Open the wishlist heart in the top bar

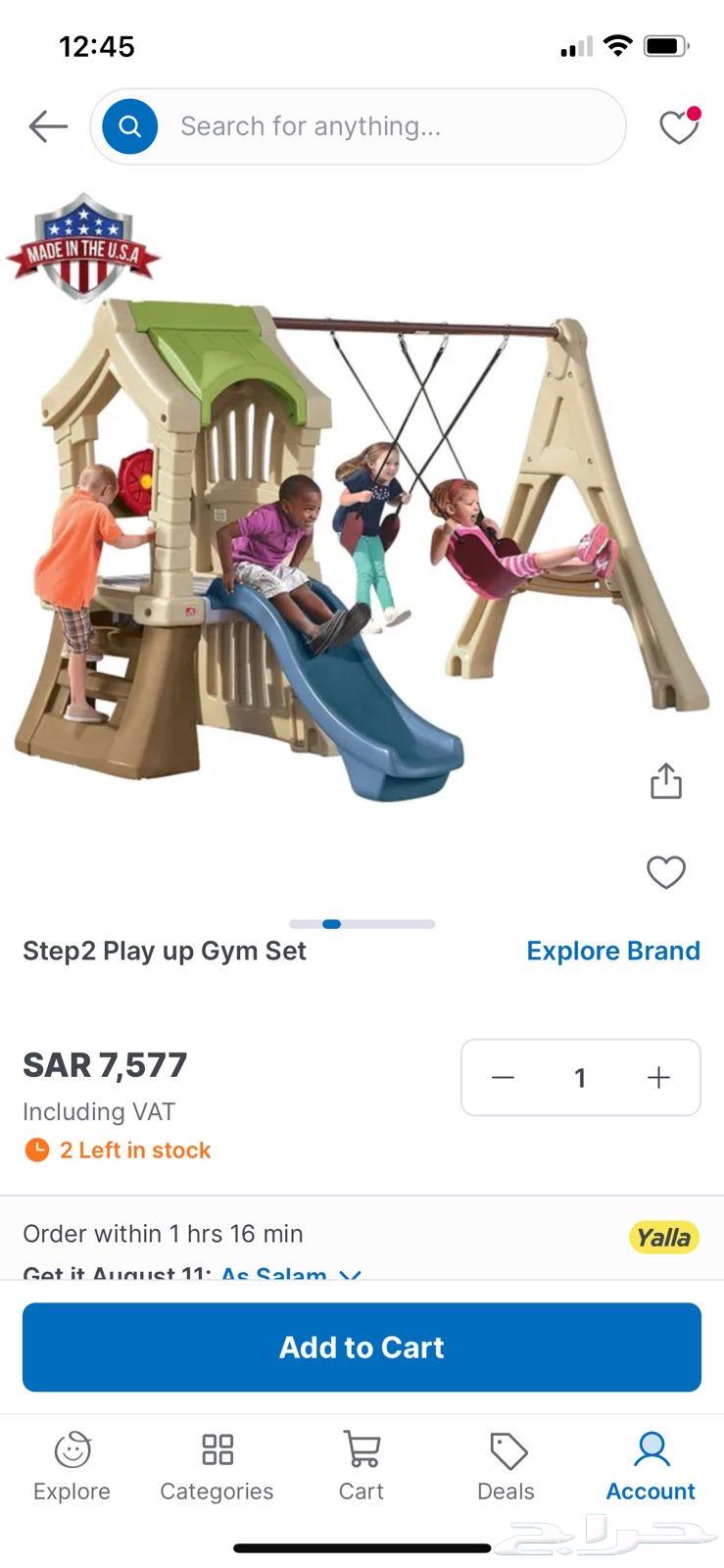click(x=678, y=126)
